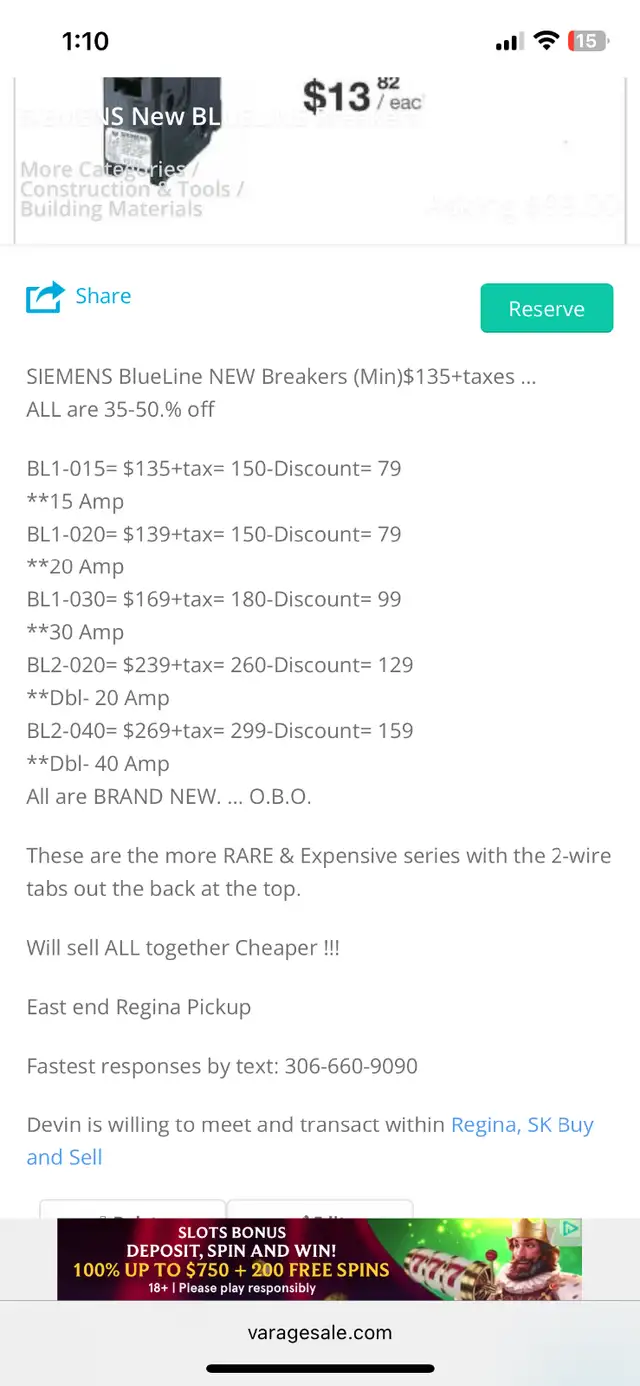Tap the Reserve button
Image resolution: width=640 pixels, height=1386 pixels.
tap(546, 308)
